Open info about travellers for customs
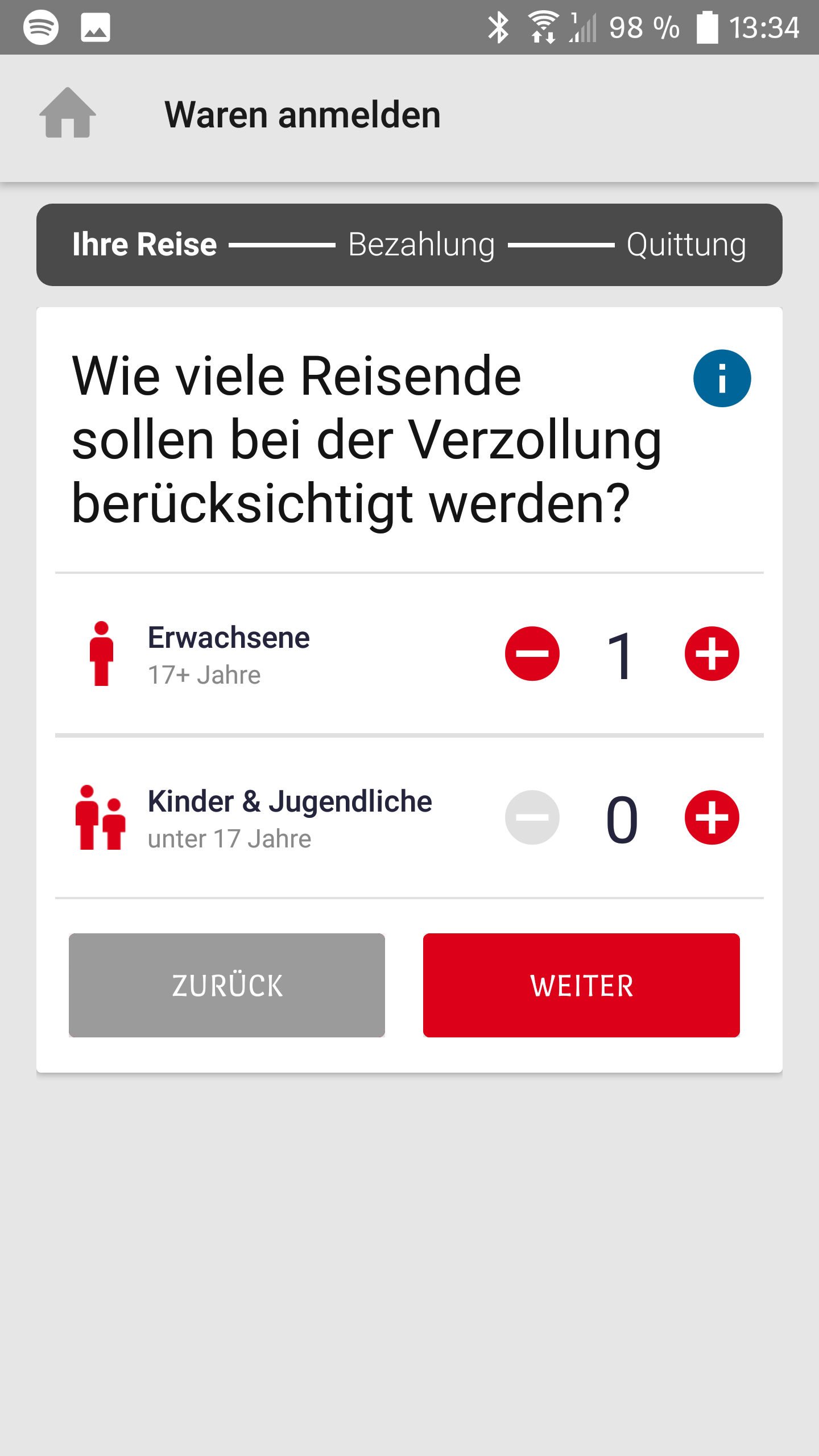The height and width of the screenshot is (1456, 819). tap(722, 378)
